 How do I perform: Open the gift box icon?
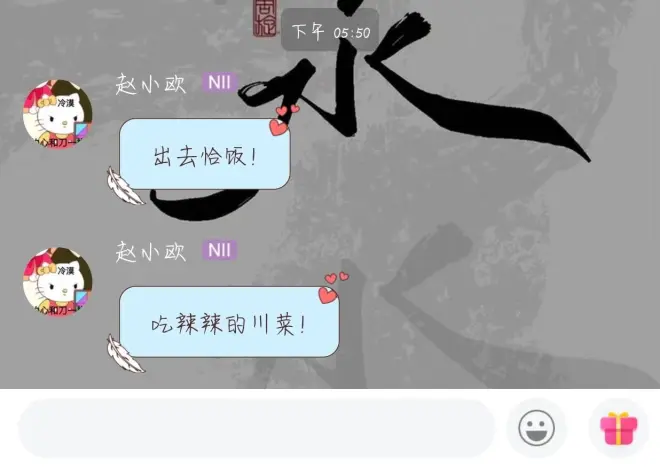(x=619, y=428)
